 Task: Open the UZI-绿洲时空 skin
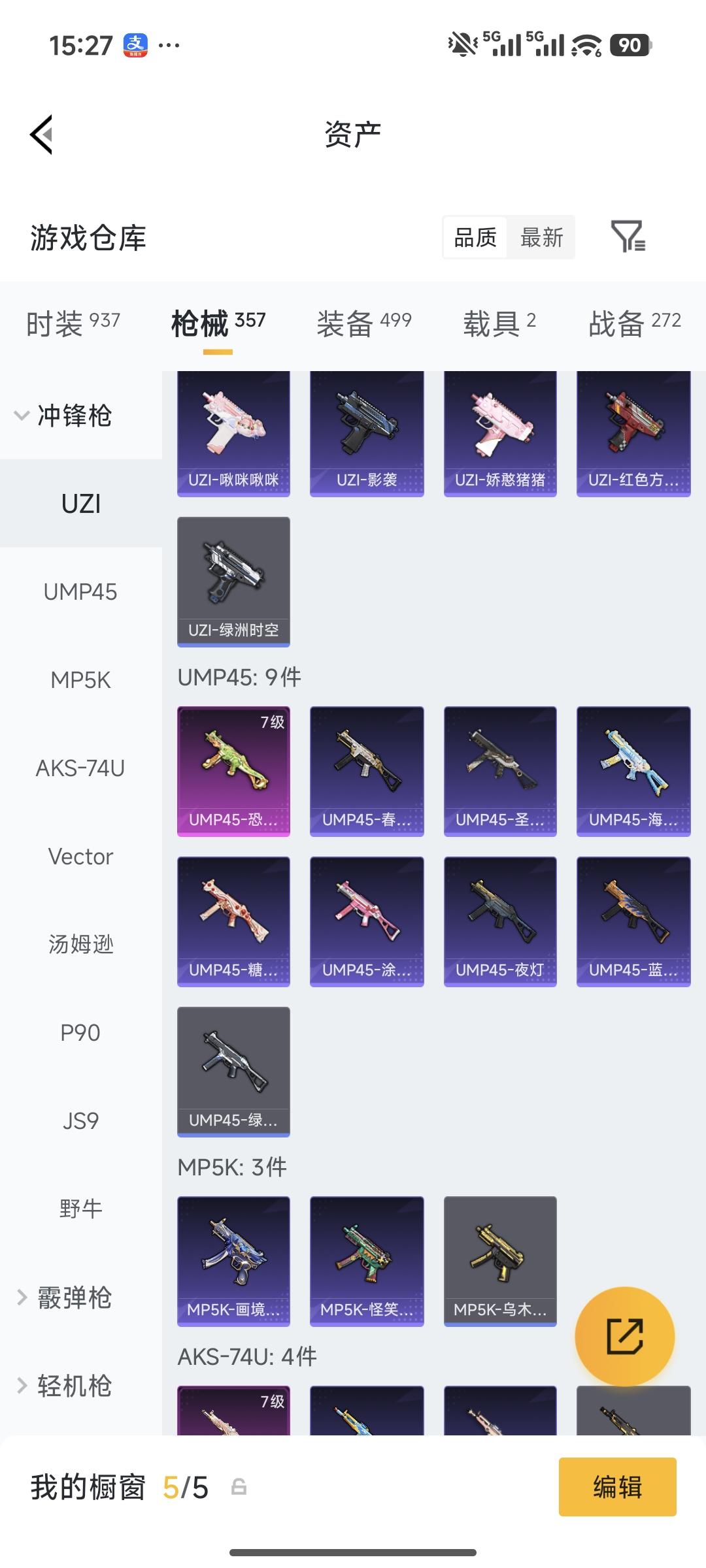(x=233, y=581)
